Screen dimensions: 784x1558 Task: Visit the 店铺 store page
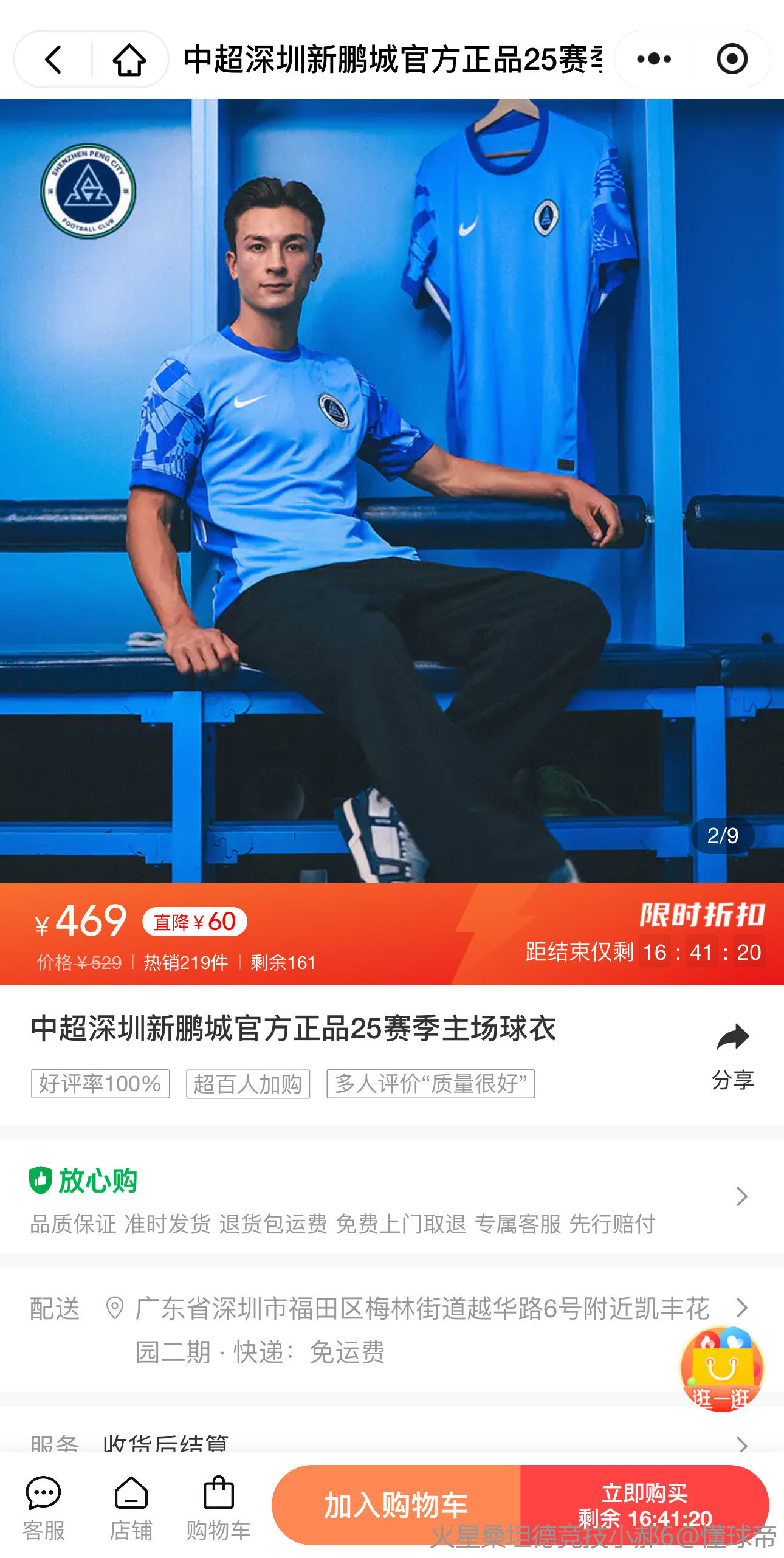click(131, 1508)
